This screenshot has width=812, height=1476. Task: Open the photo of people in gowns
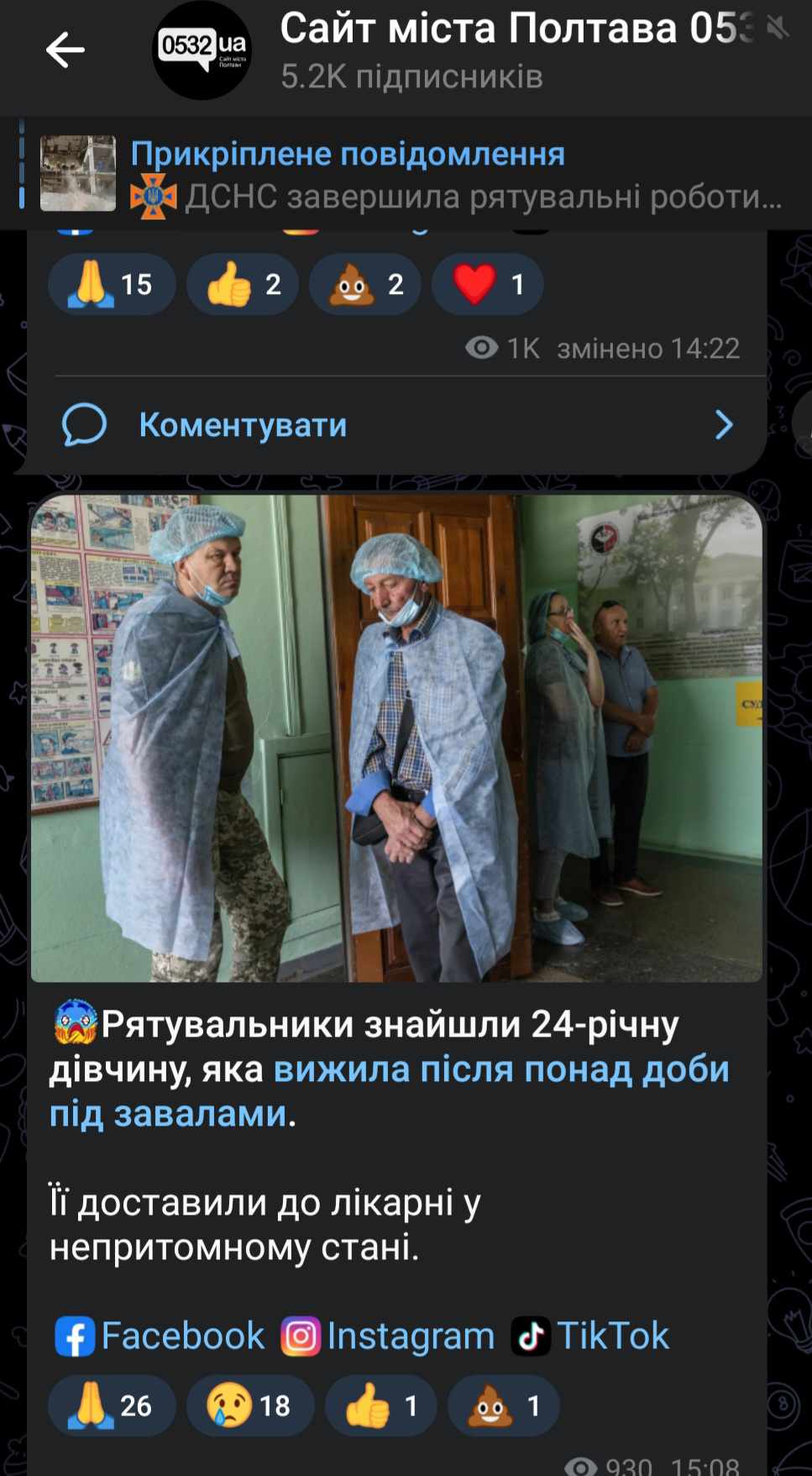click(396, 738)
